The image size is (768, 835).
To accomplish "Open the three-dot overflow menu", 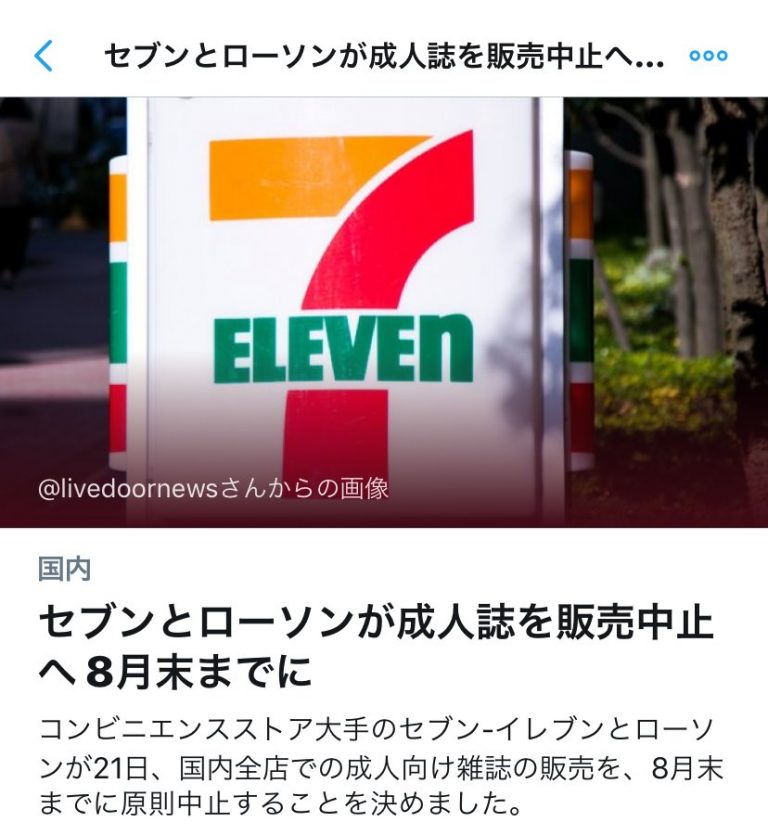I will 708,56.
